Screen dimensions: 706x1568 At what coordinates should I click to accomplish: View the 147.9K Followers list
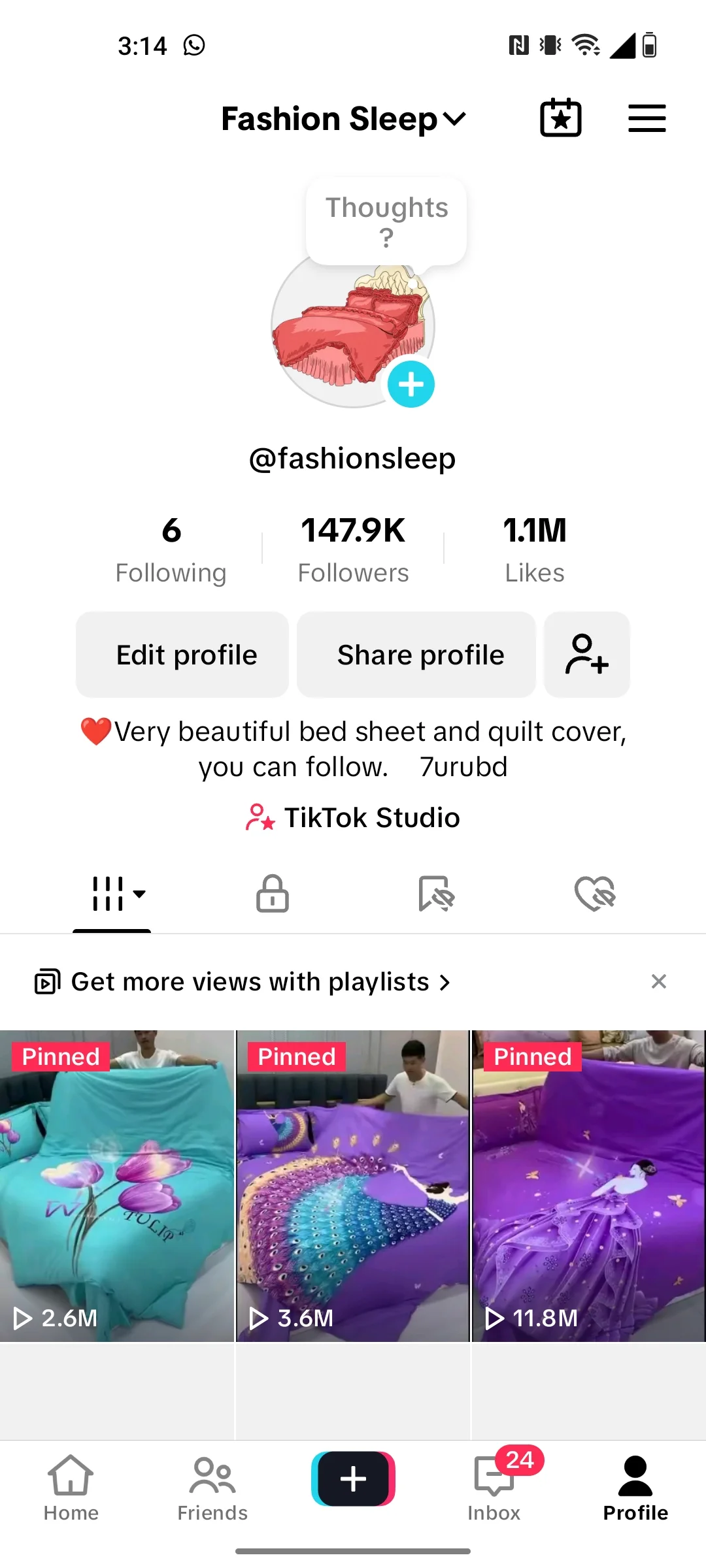point(353,549)
